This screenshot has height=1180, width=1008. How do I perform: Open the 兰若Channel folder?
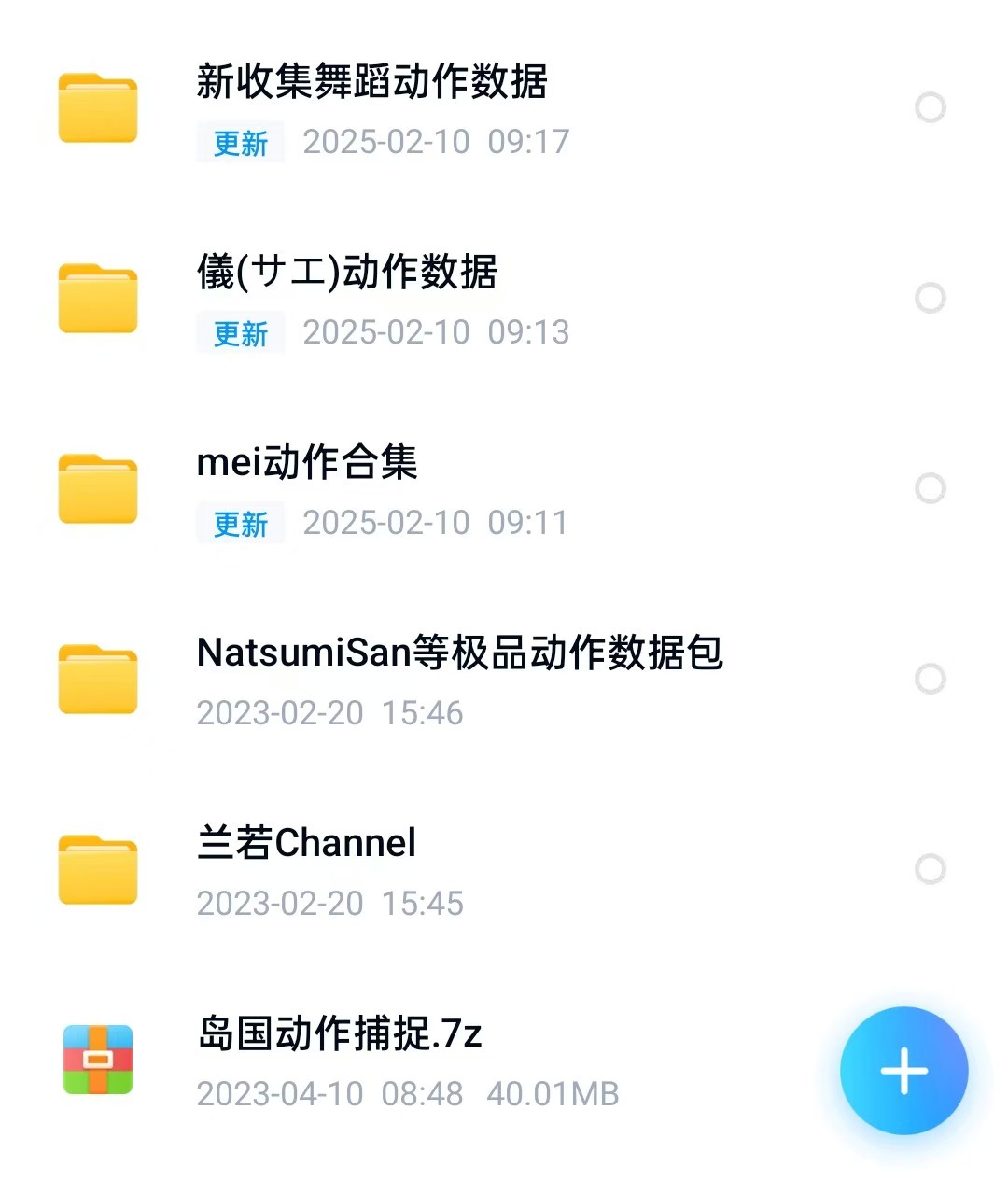306,844
